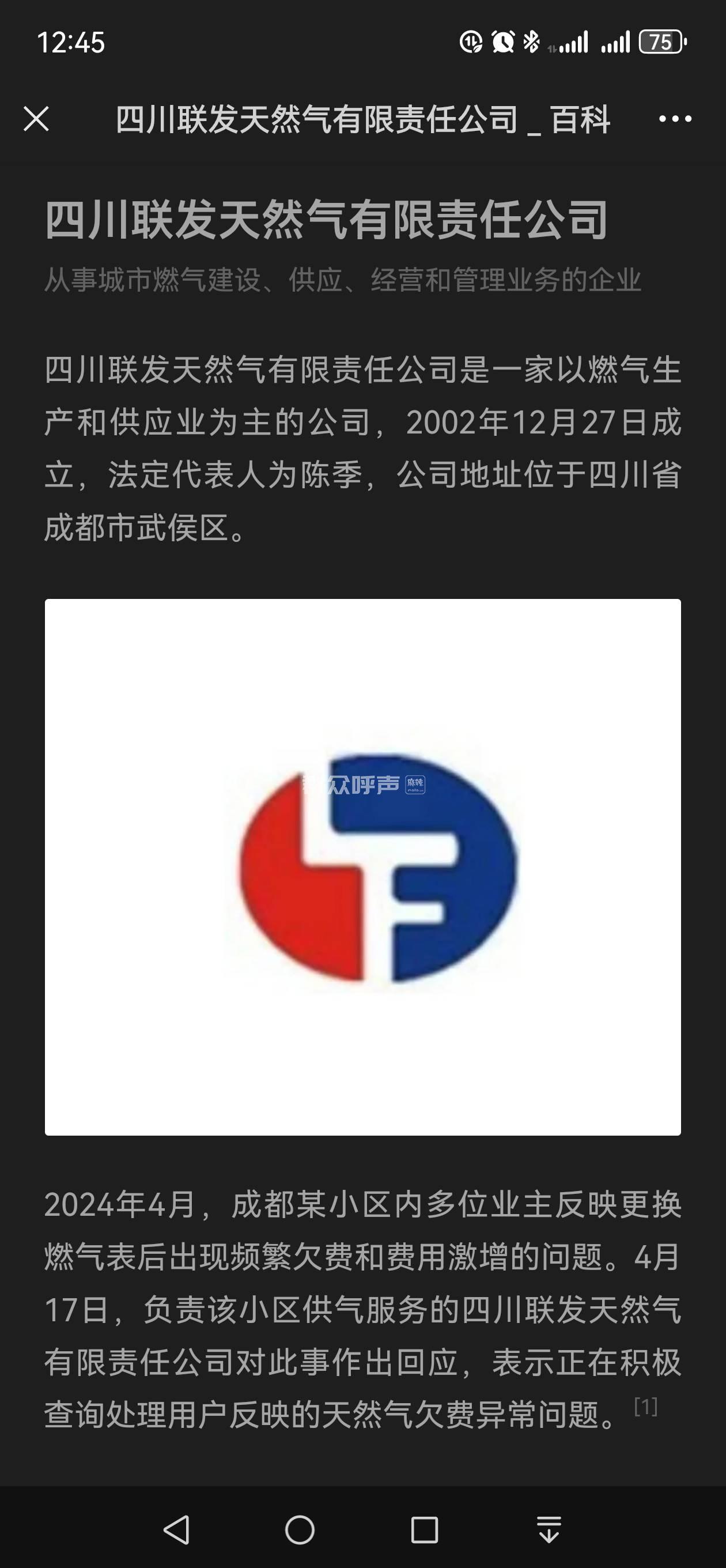Open the company logo image
The width and height of the screenshot is (726, 1568).
362,867
